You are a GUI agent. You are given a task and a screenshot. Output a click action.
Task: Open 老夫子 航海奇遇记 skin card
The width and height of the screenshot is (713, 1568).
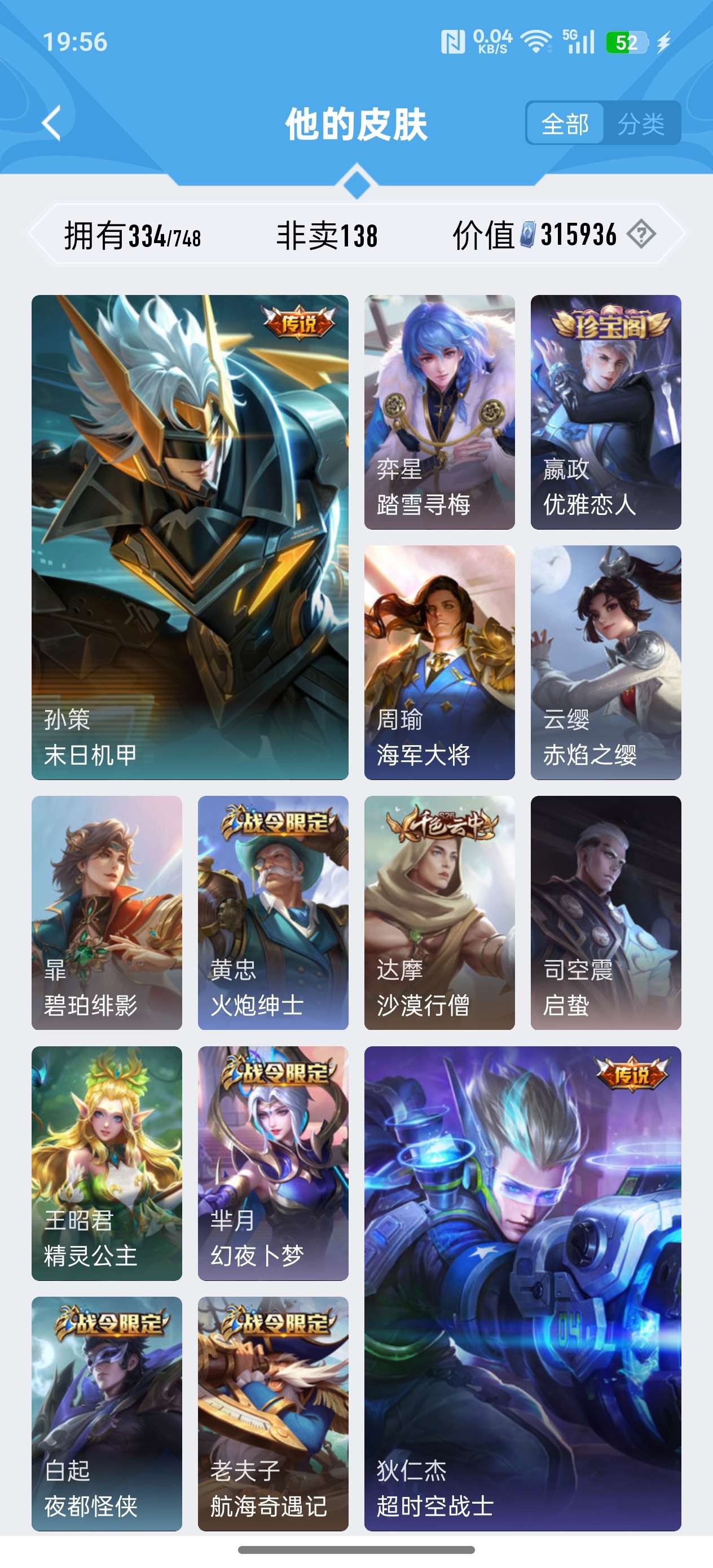pyautogui.click(x=274, y=1414)
